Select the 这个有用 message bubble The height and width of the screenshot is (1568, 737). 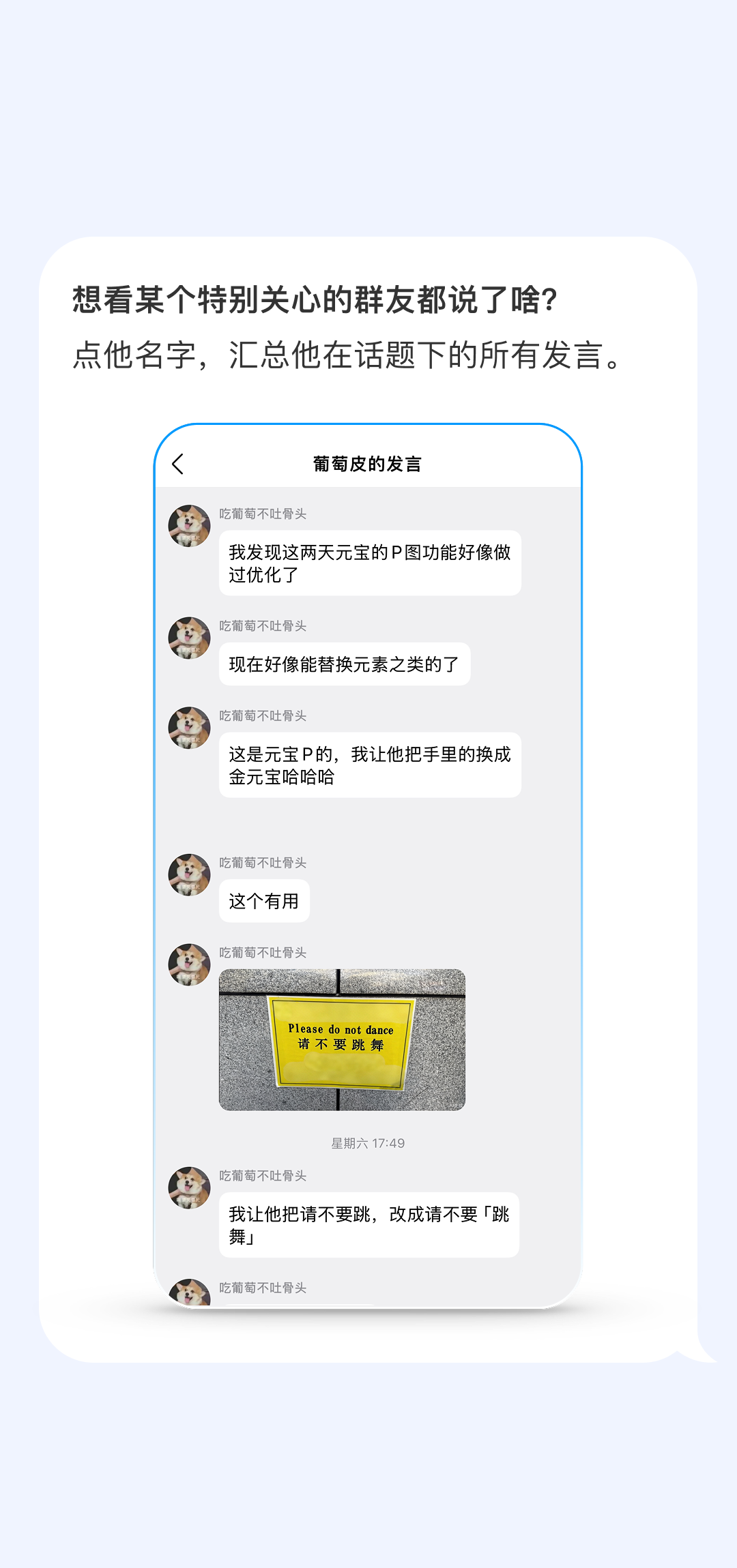[265, 900]
